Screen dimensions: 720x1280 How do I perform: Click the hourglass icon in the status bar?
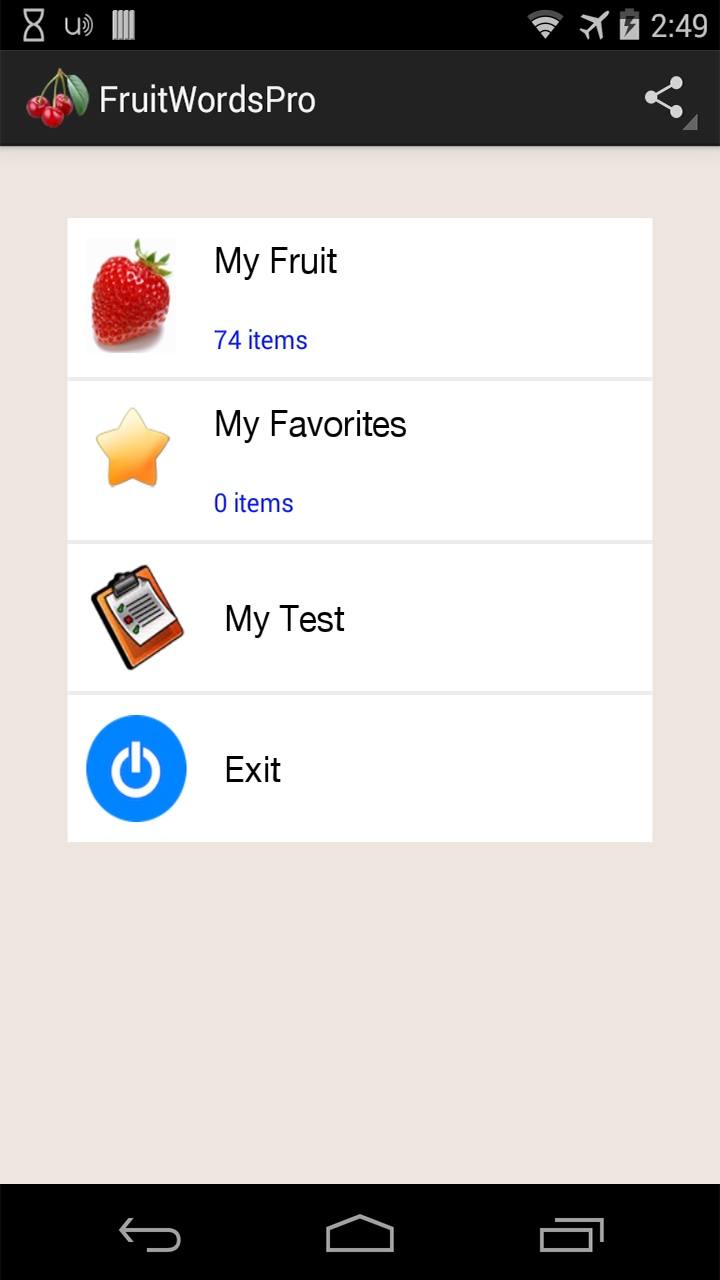(32, 22)
